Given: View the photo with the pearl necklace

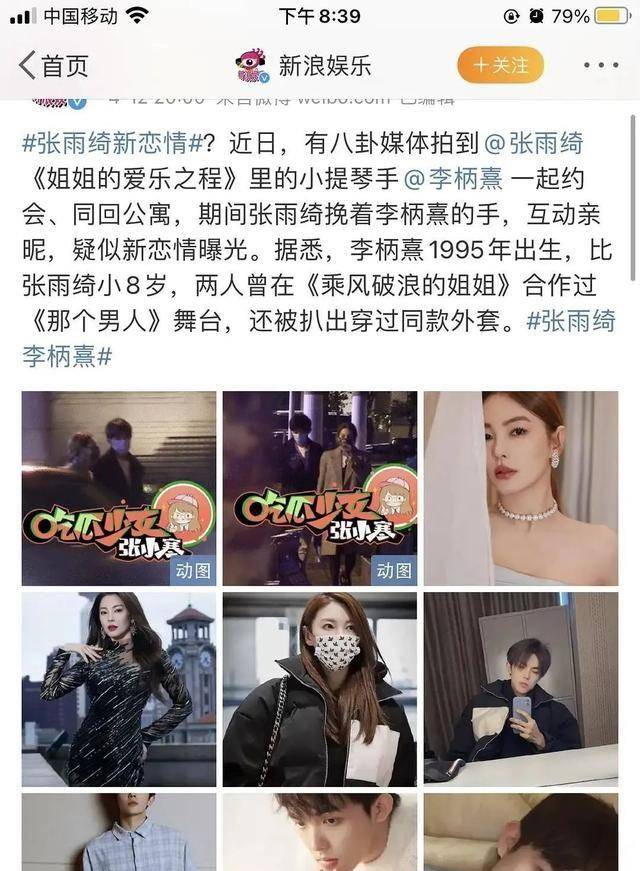Looking at the screenshot, I should (x=521, y=488).
